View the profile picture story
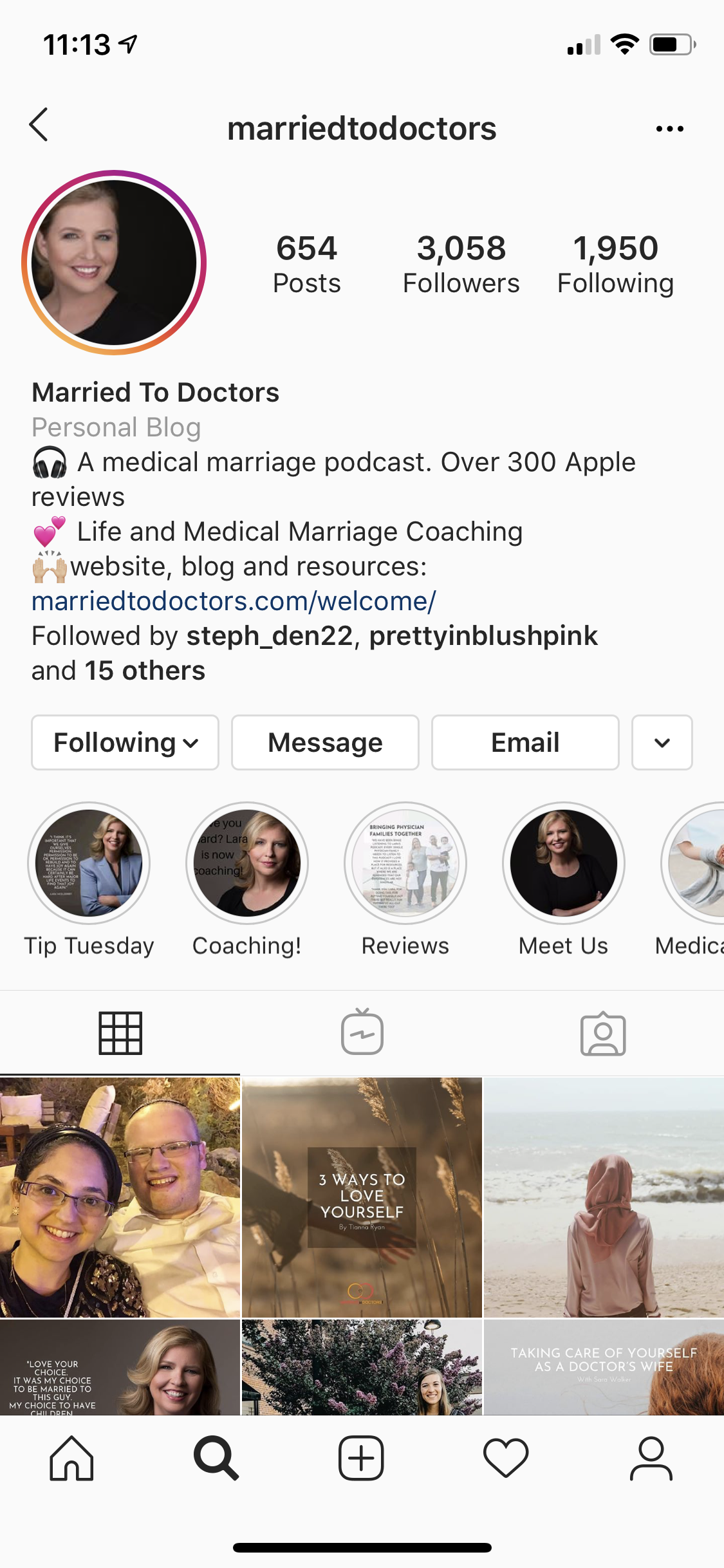Screen dimensions: 724x1568 point(114,263)
